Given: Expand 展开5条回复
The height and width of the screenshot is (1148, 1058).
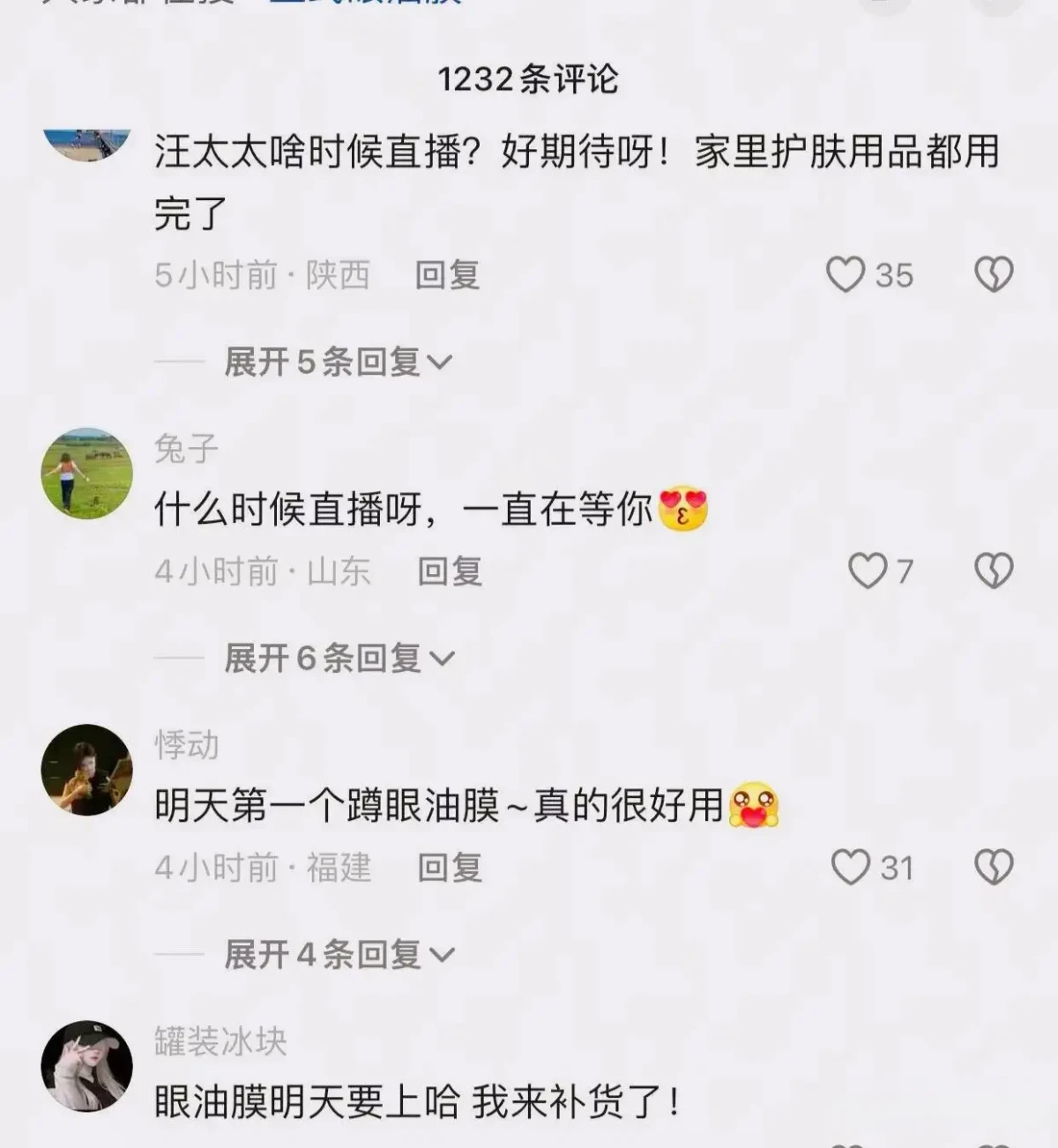Looking at the screenshot, I should point(338,362).
